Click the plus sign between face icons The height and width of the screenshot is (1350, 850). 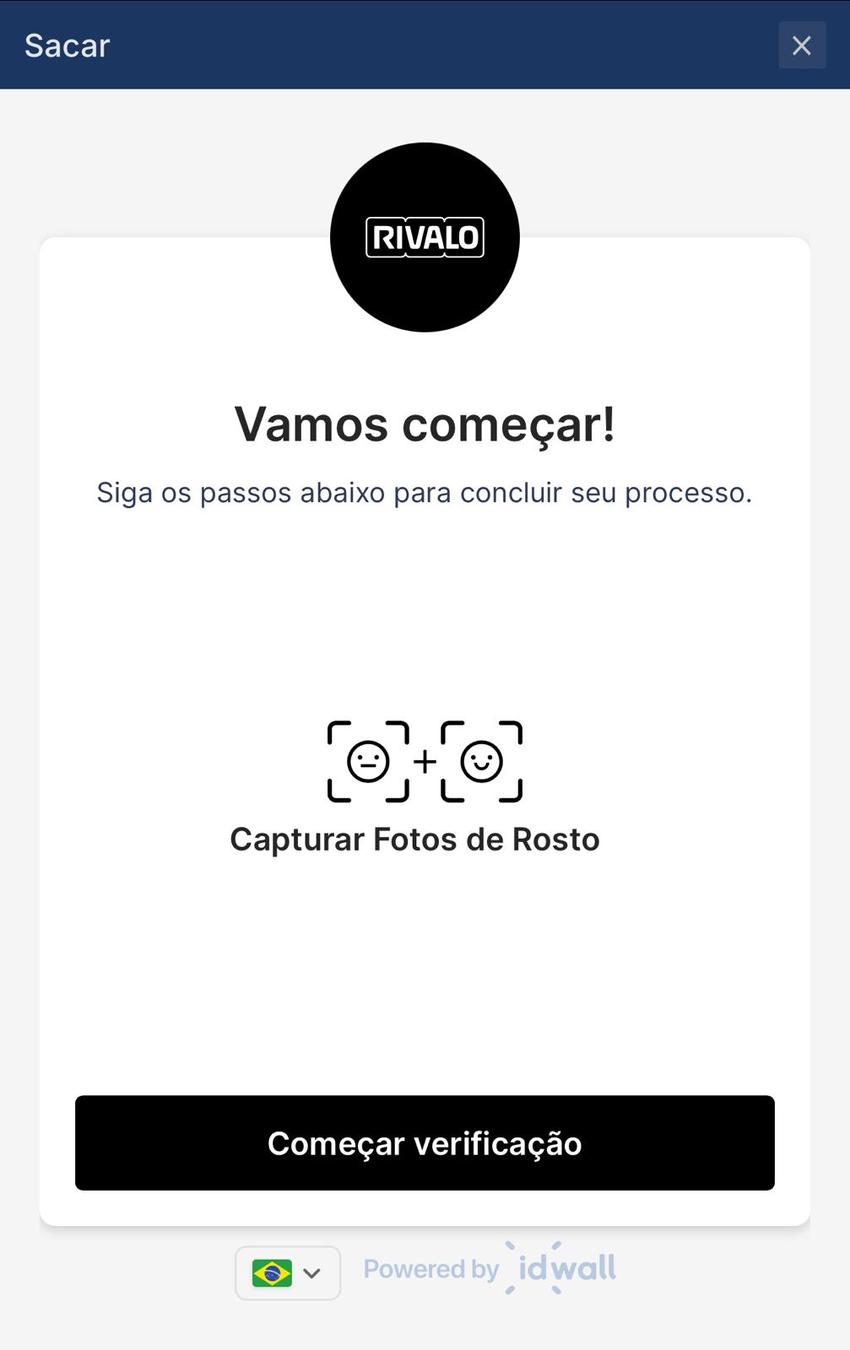coord(424,761)
